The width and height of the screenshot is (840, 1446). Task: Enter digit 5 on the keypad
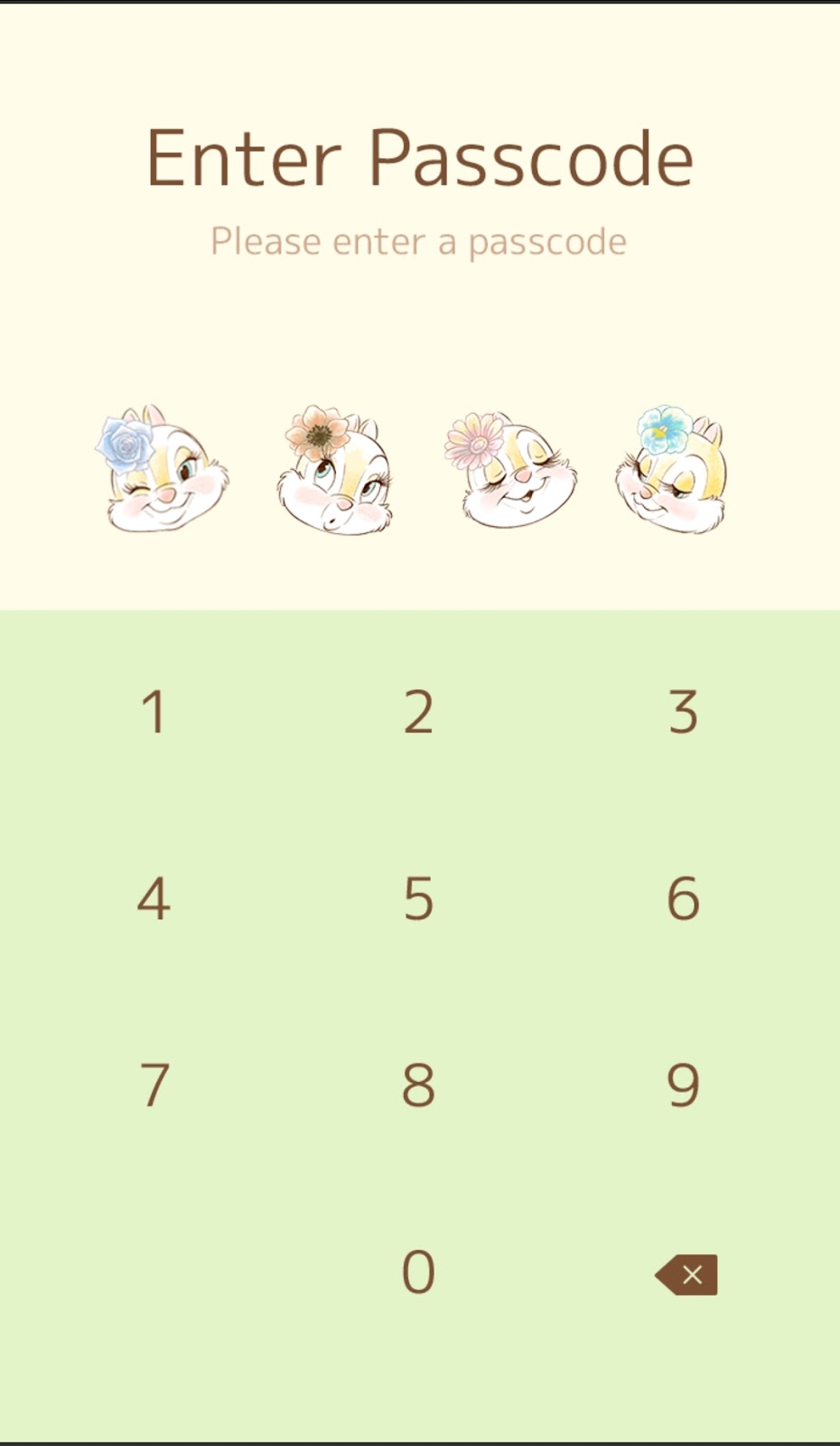[418, 899]
